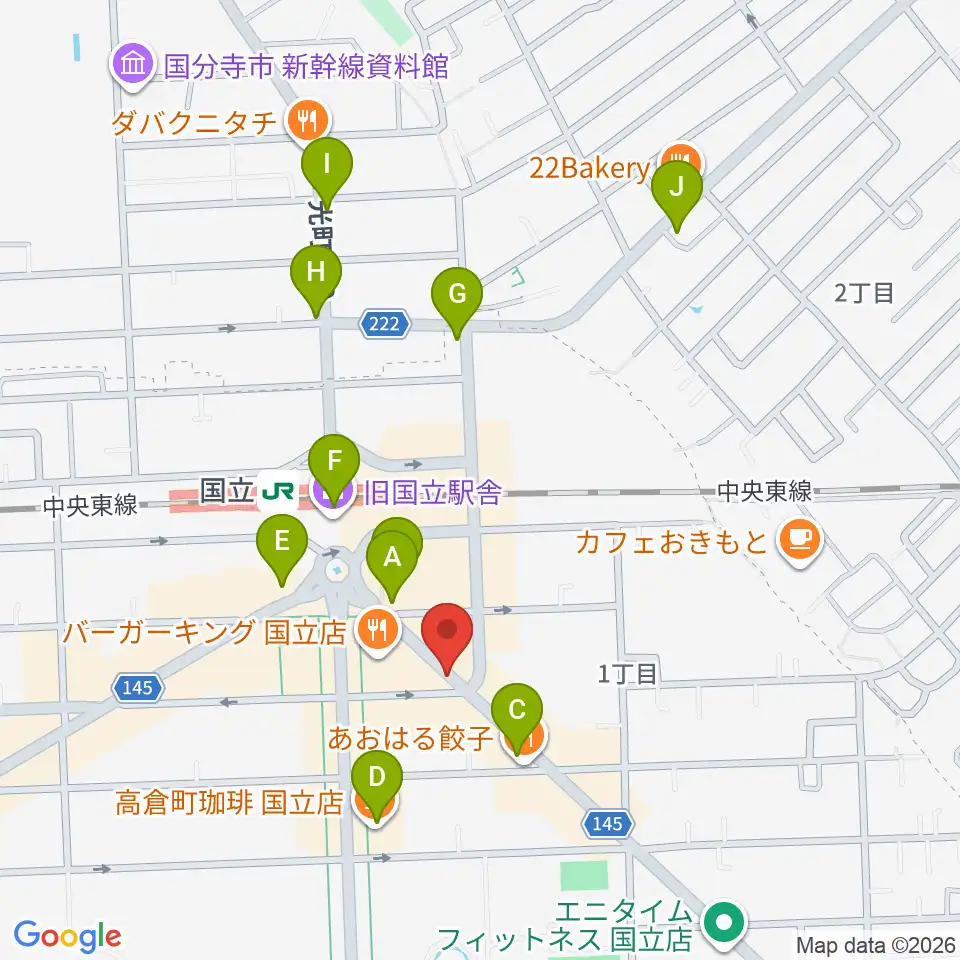The image size is (960, 960).
Task: Tap the ダバクニタチ restaurant pin
Action: [308, 120]
